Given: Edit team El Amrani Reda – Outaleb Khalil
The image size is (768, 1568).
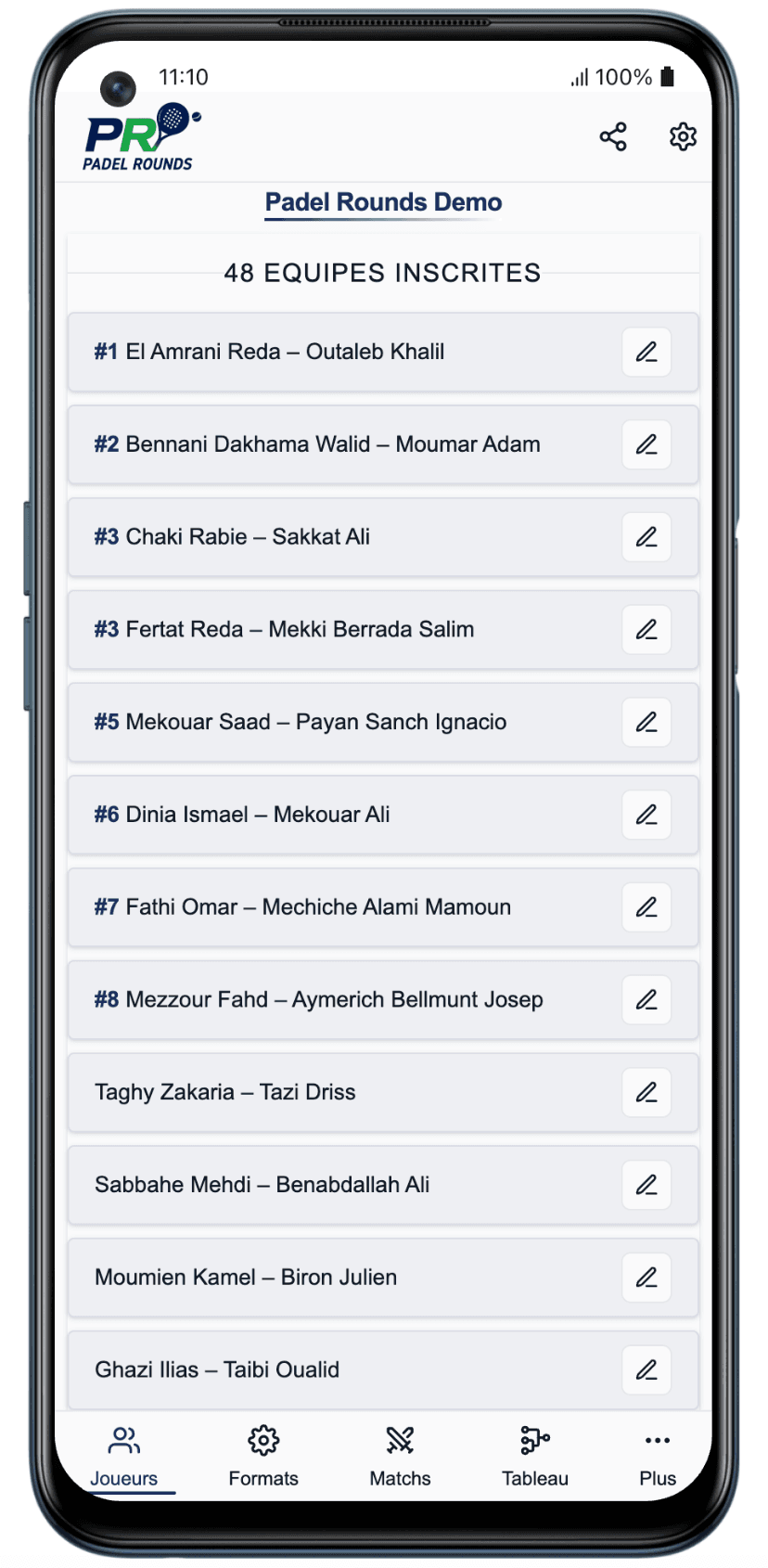Looking at the screenshot, I should click(646, 353).
